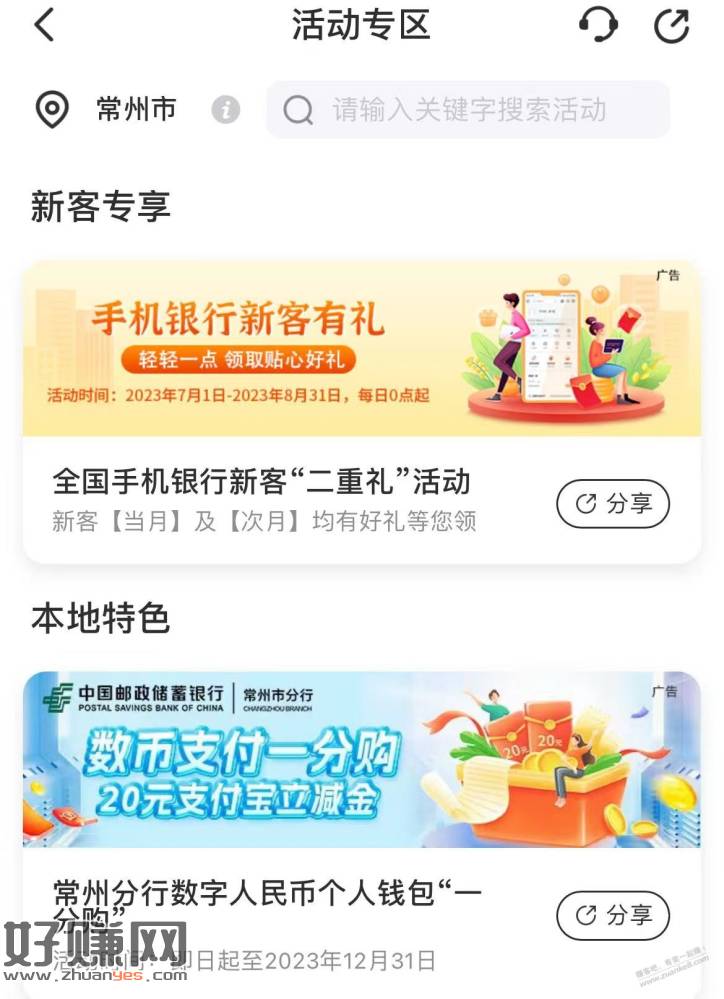Open customer service headset icon
This screenshot has width=724, height=999.
pyautogui.click(x=597, y=25)
